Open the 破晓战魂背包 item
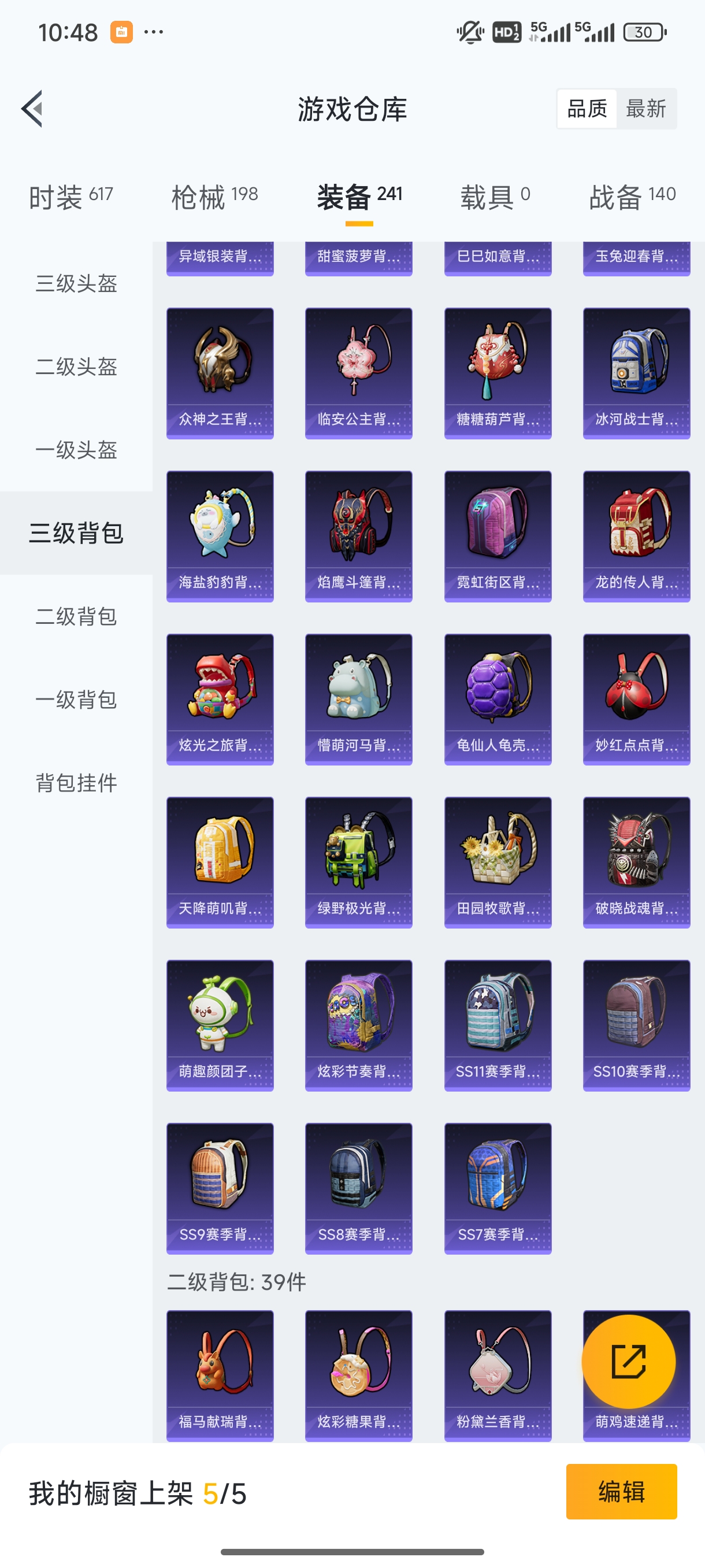 coord(636,861)
